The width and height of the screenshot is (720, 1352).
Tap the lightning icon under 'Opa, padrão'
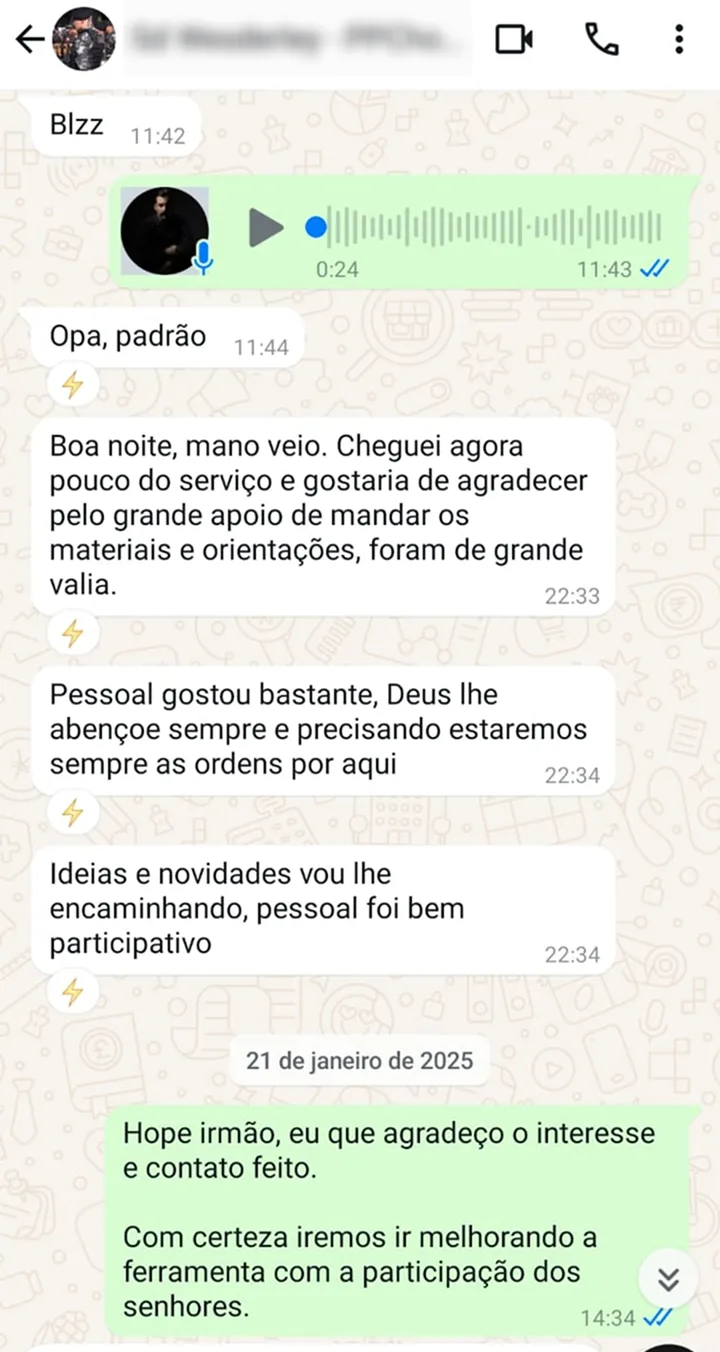[72, 384]
